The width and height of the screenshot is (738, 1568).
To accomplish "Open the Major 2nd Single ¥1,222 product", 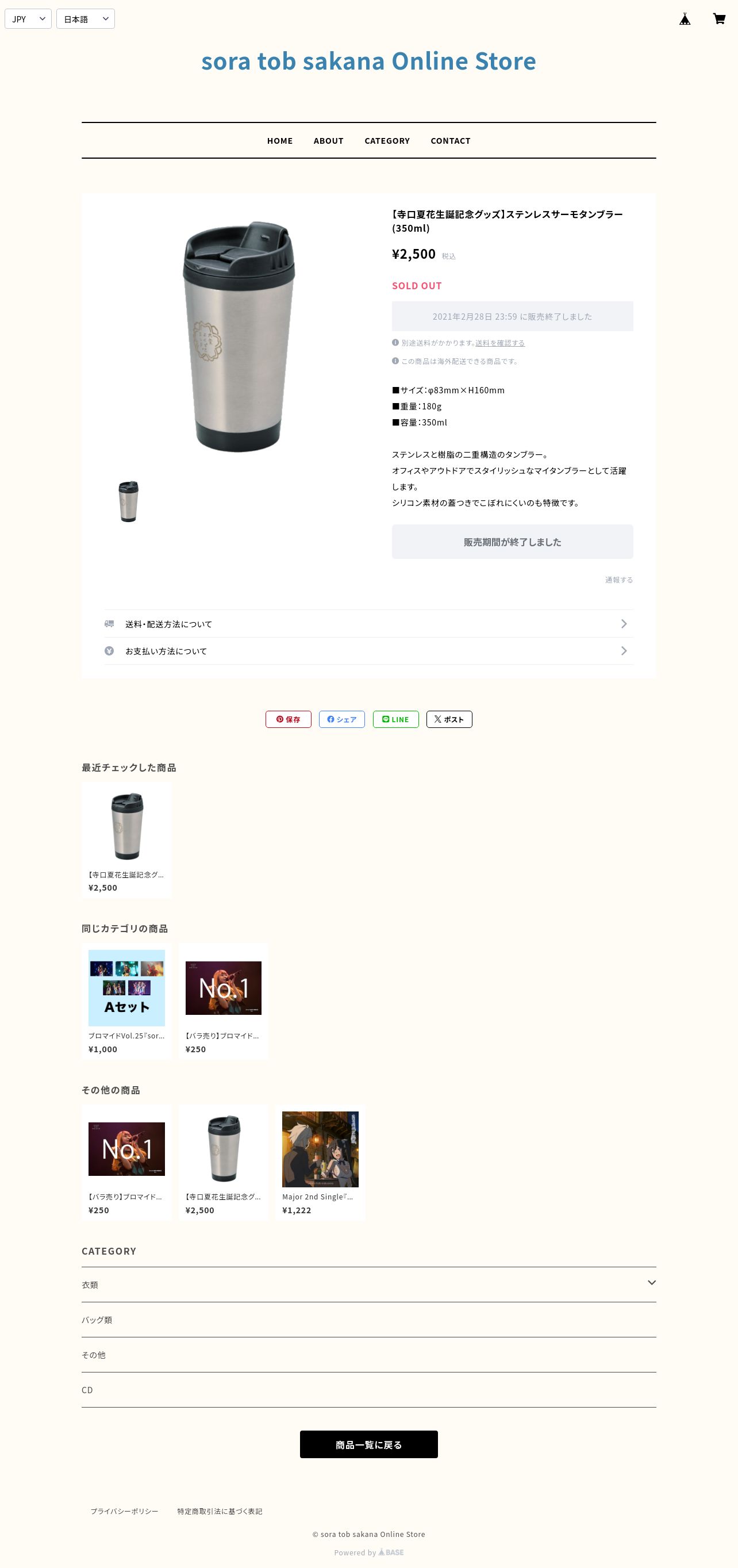I will 320,1163.
